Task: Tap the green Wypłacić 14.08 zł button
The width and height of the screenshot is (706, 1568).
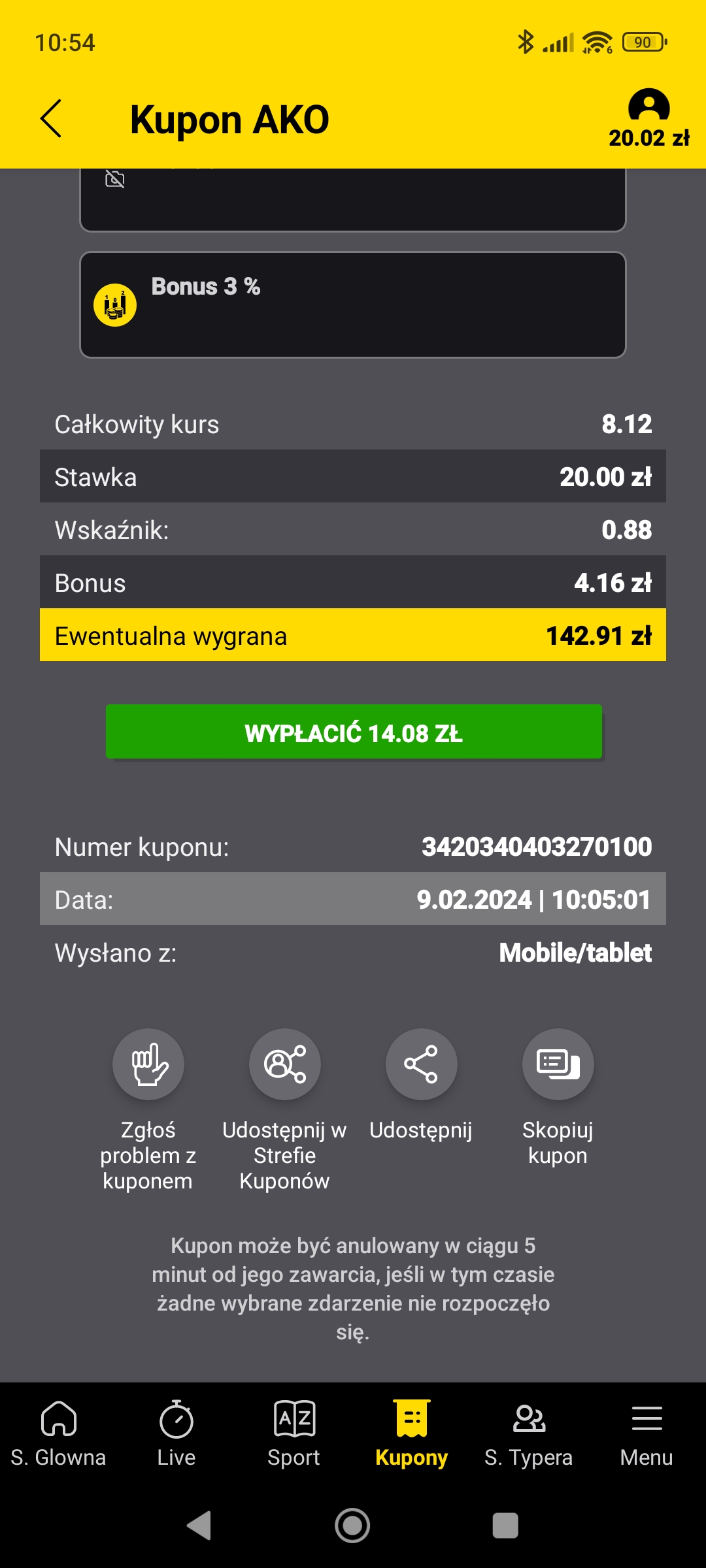Action: pyautogui.click(x=354, y=732)
